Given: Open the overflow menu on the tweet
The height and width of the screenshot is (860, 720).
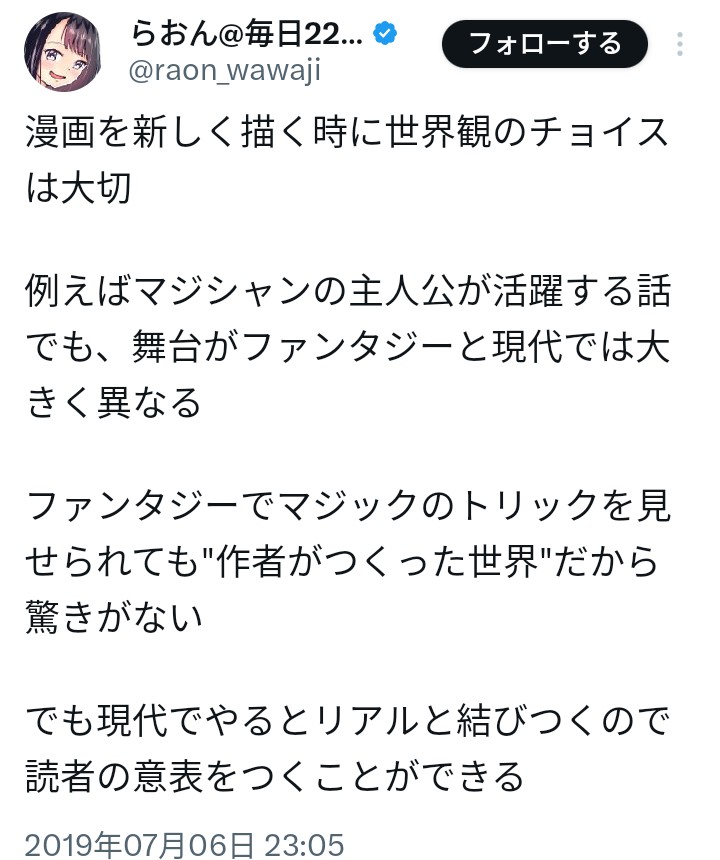Looking at the screenshot, I should tap(681, 45).
